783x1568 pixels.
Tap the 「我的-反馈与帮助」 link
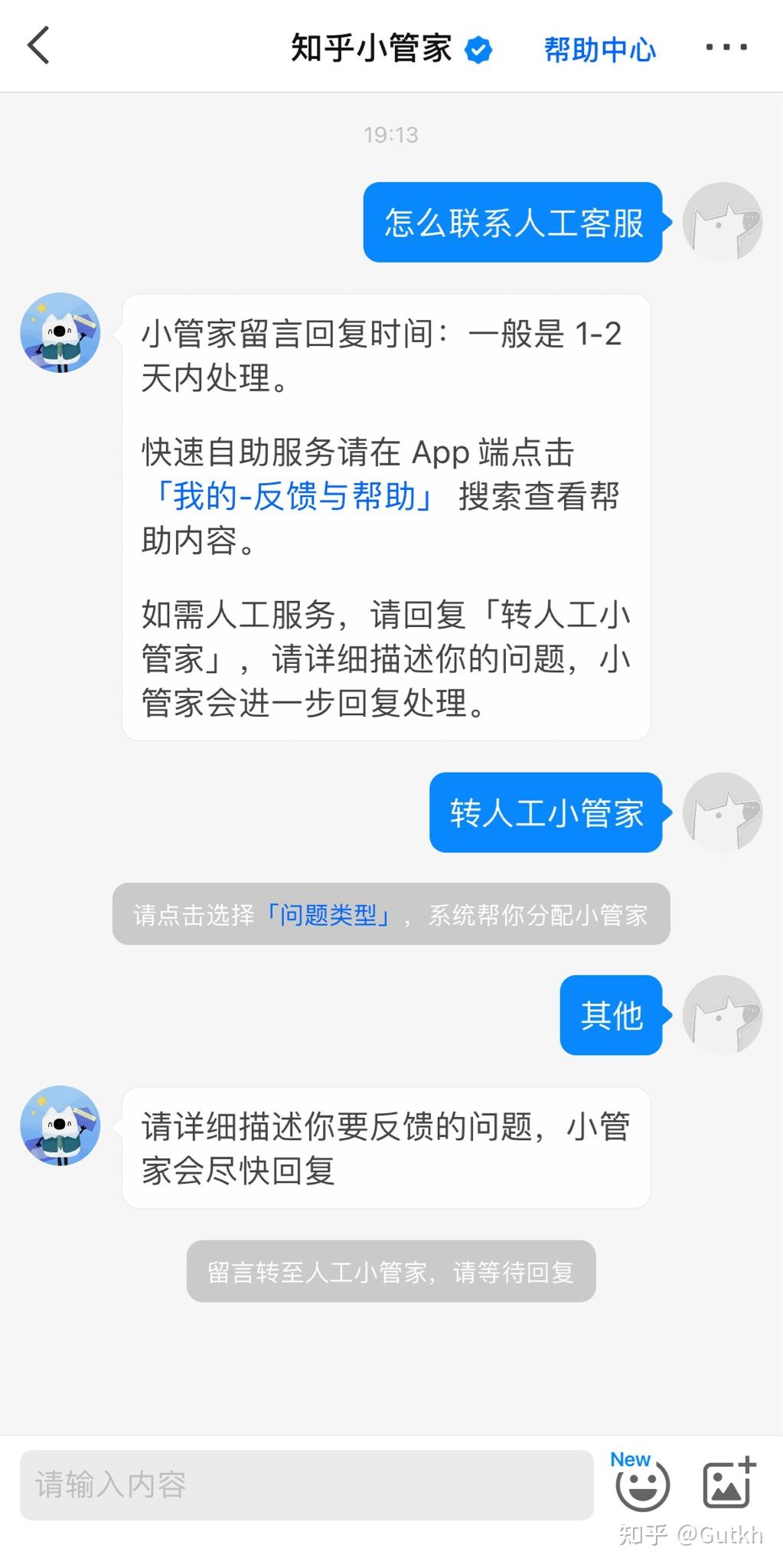[x=294, y=496]
